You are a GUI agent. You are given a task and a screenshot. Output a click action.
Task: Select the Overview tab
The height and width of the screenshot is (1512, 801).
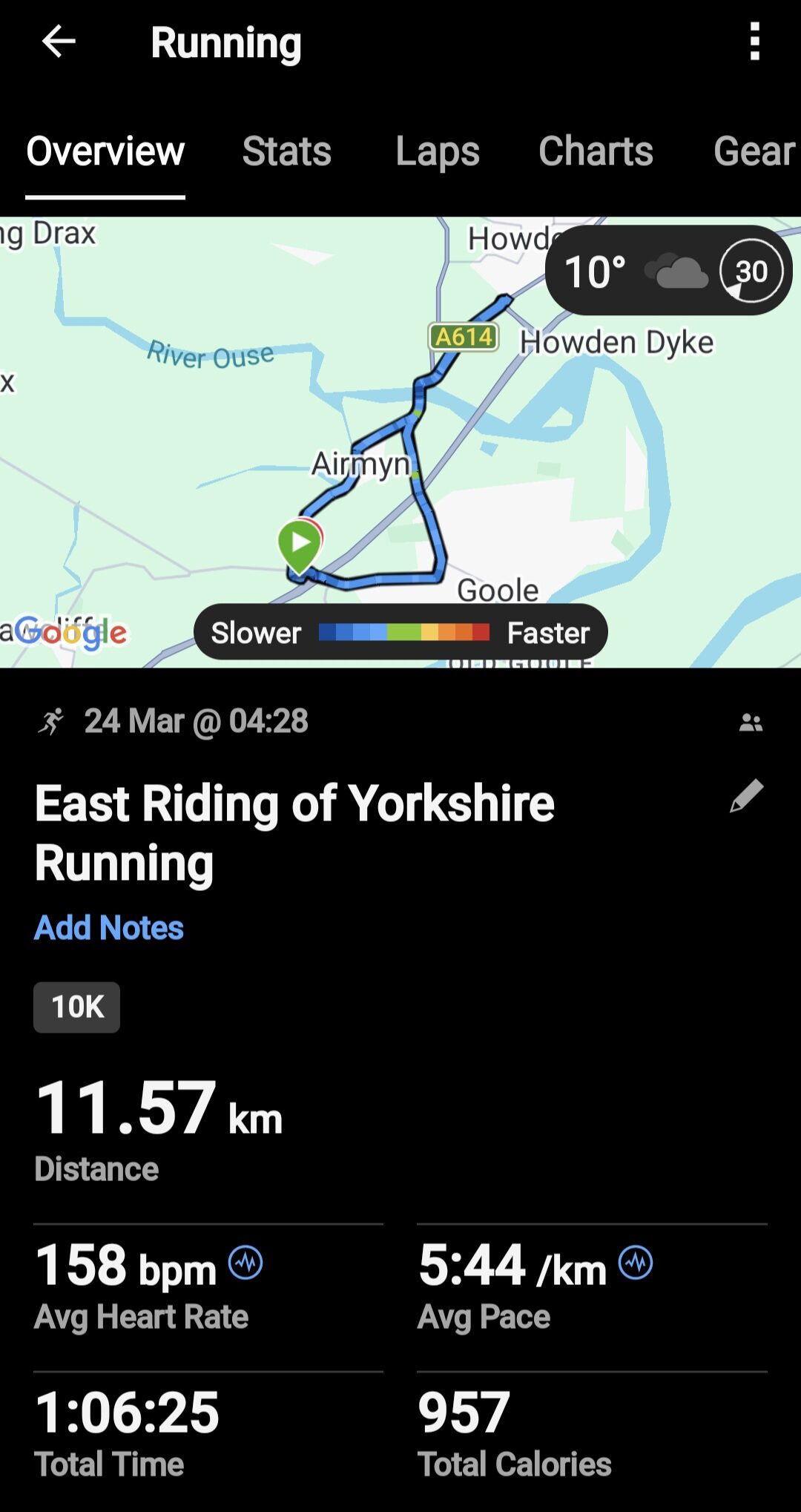(105, 151)
